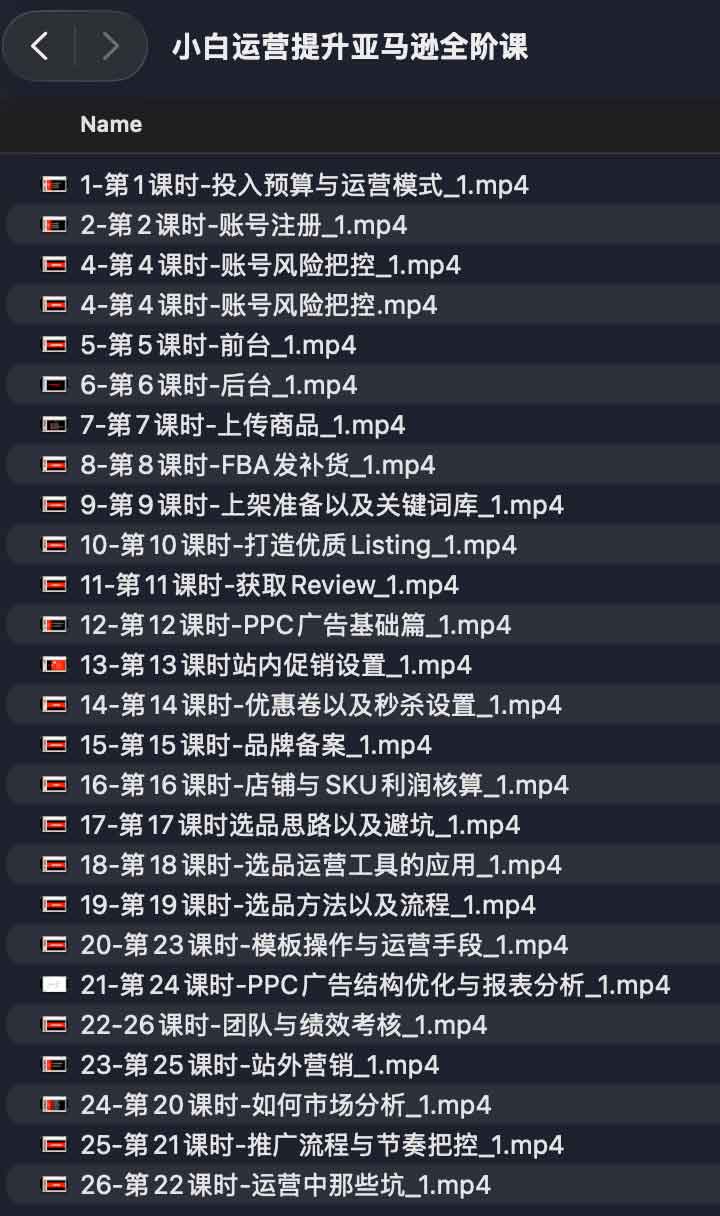Screen dimensions: 720x1216
Task: Select 4-第4课时-账号风险把控_1.mp4
Action: [270, 265]
